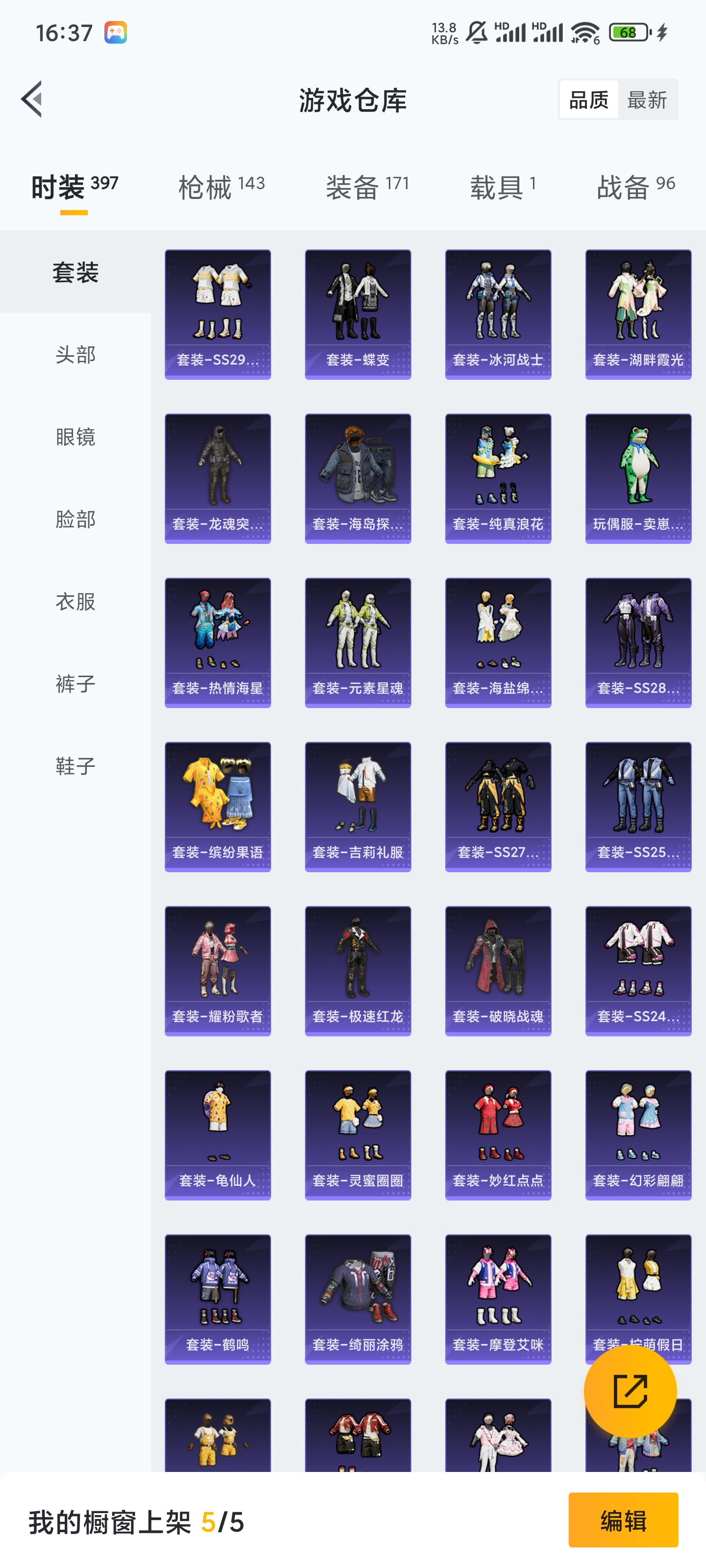706x1568 pixels.
Task: View the 套装-极速红龙 outfit
Action: [x=357, y=970]
